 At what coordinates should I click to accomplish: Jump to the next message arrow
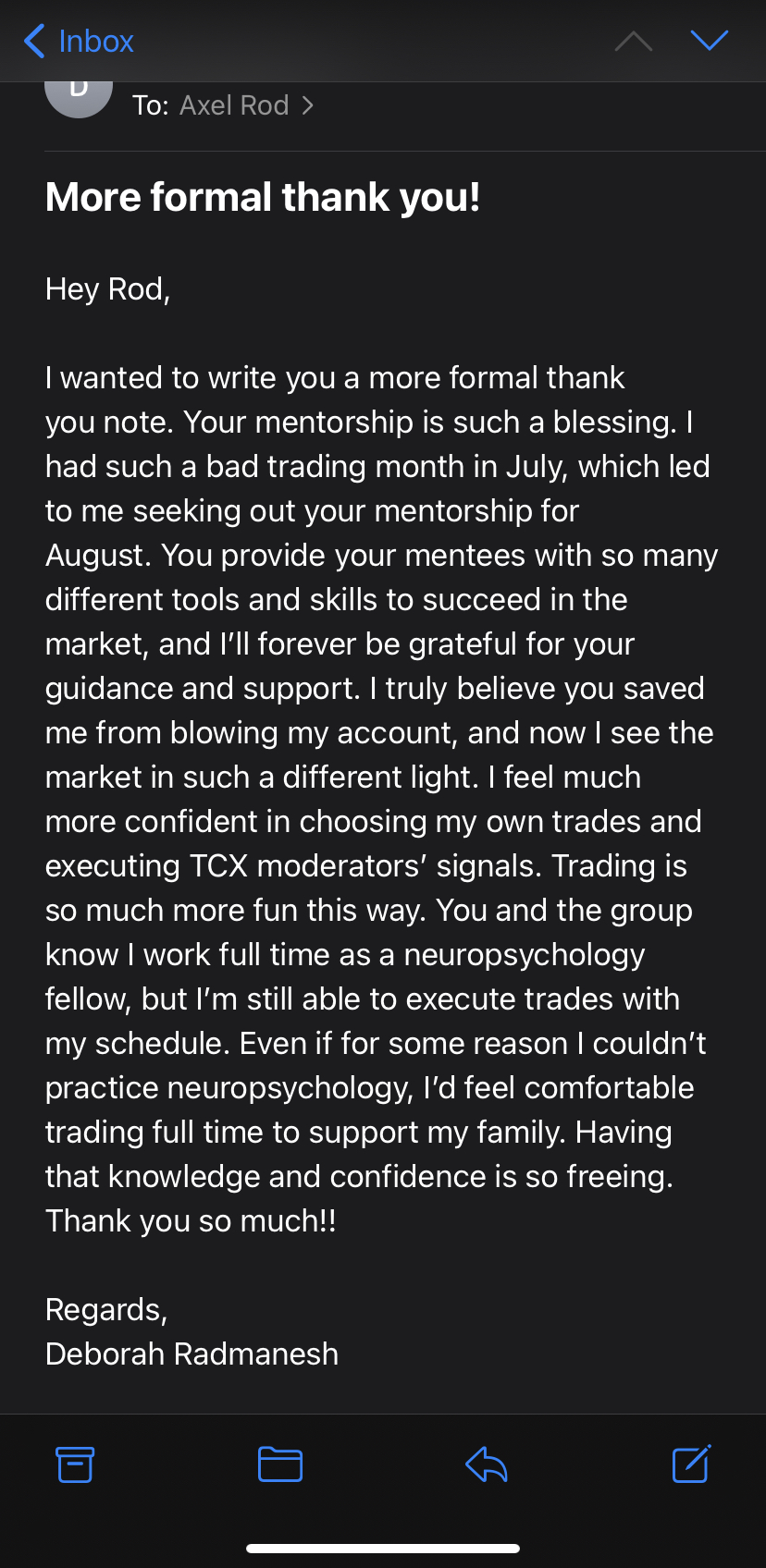(x=709, y=41)
